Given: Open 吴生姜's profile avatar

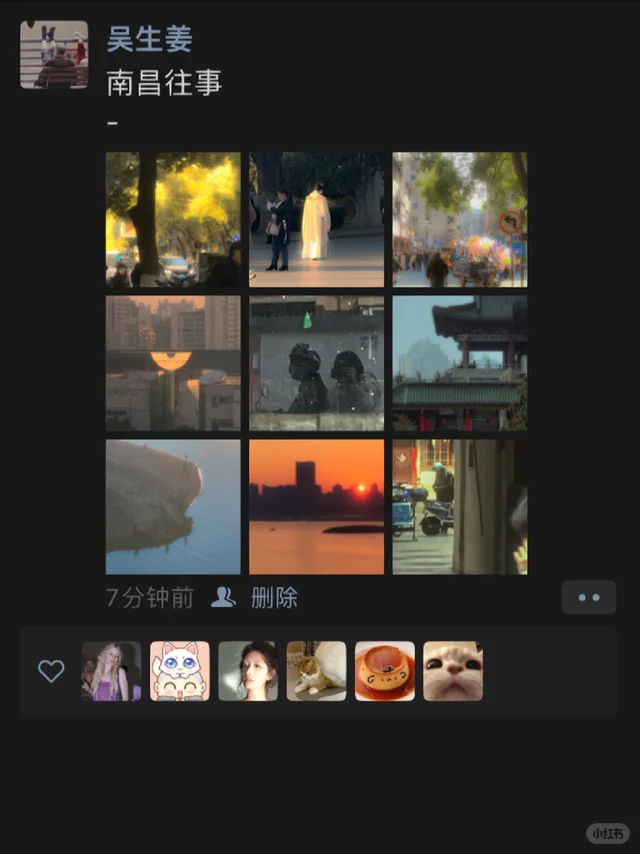Looking at the screenshot, I should point(54,55).
